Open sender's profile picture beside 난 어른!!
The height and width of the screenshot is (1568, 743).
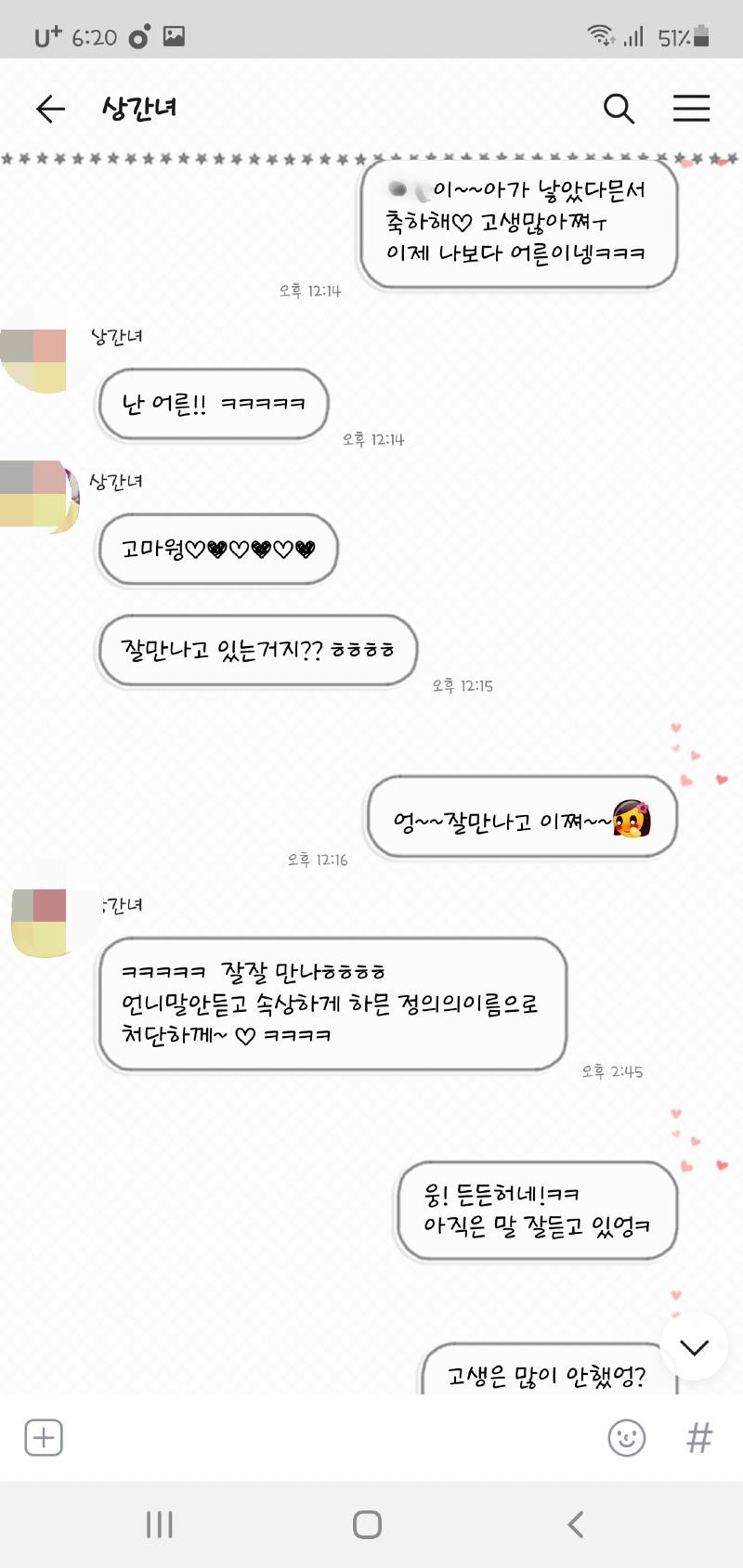click(x=34, y=358)
